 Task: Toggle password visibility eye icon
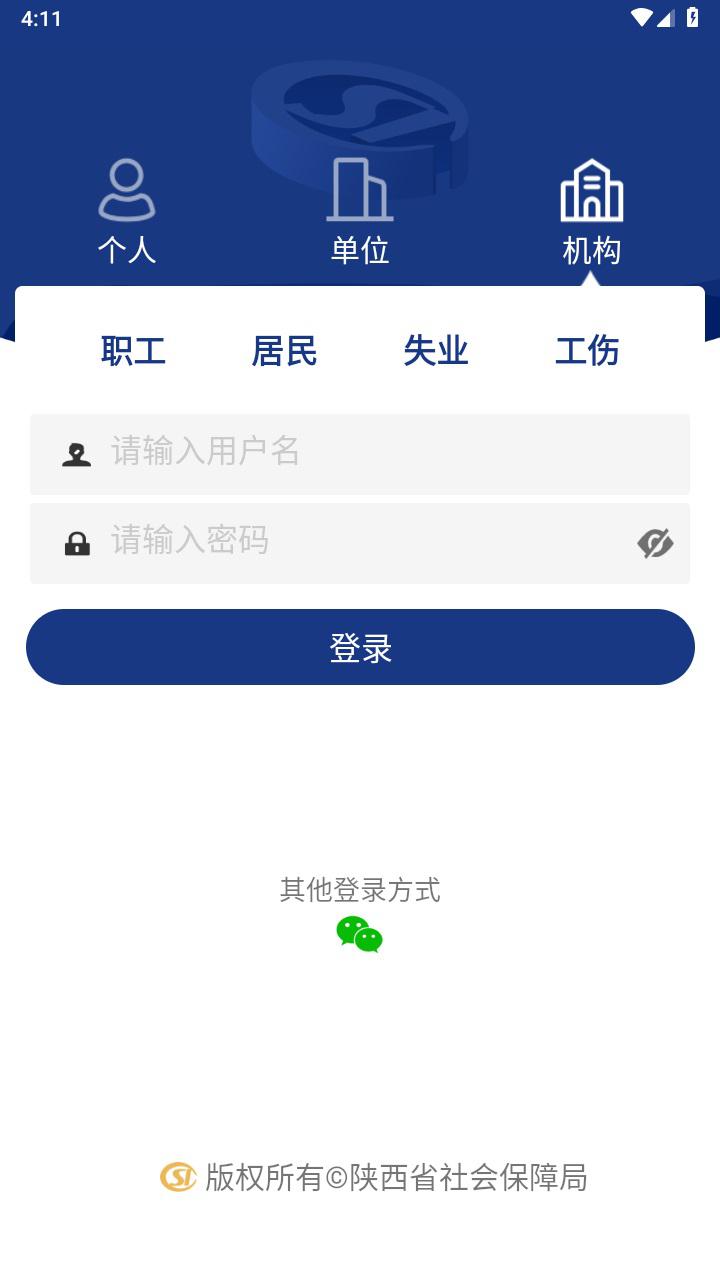(655, 543)
